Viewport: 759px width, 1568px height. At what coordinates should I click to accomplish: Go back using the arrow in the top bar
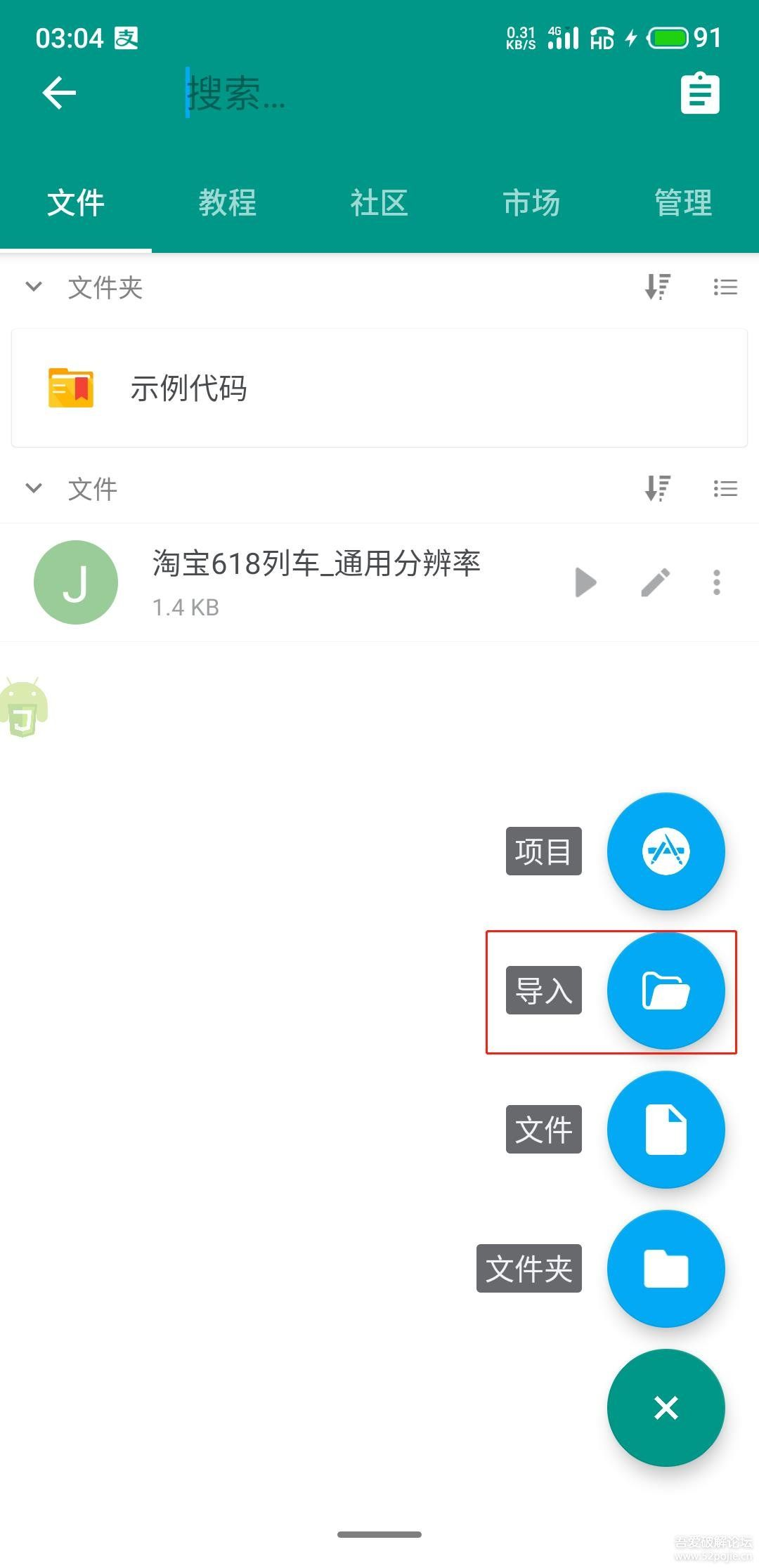[x=60, y=92]
